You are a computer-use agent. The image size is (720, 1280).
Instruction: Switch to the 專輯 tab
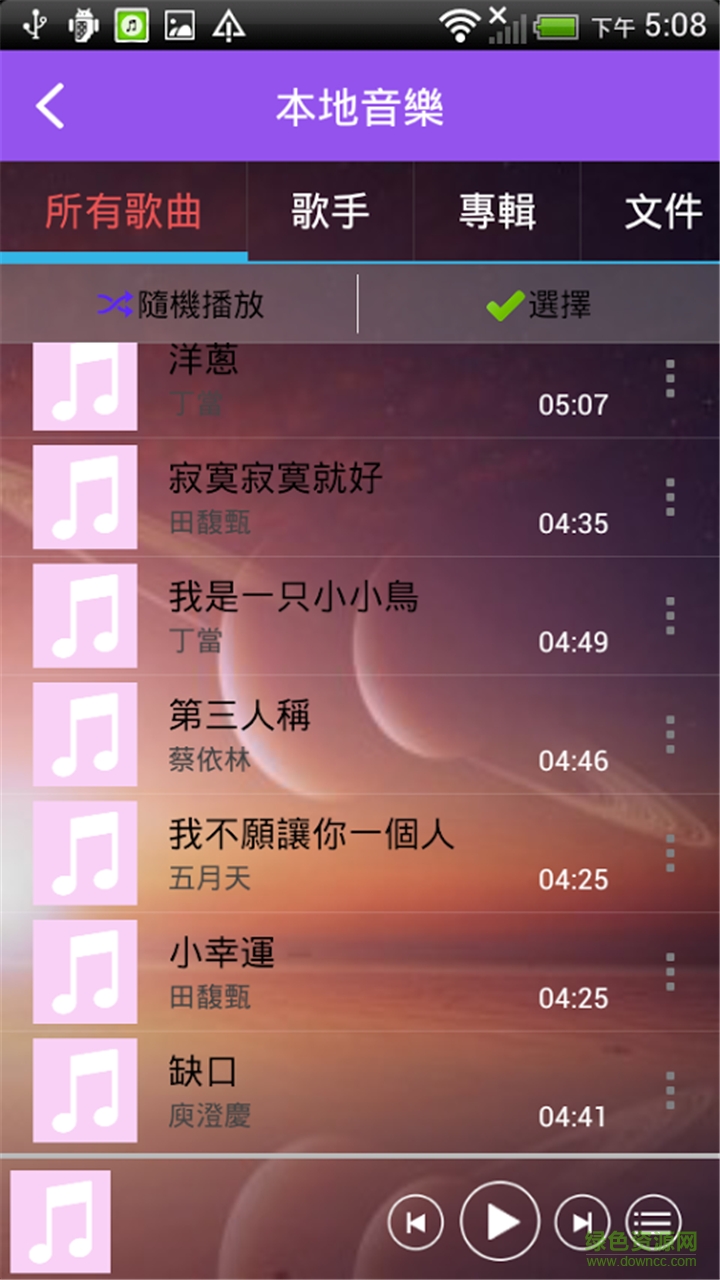tap(497, 211)
